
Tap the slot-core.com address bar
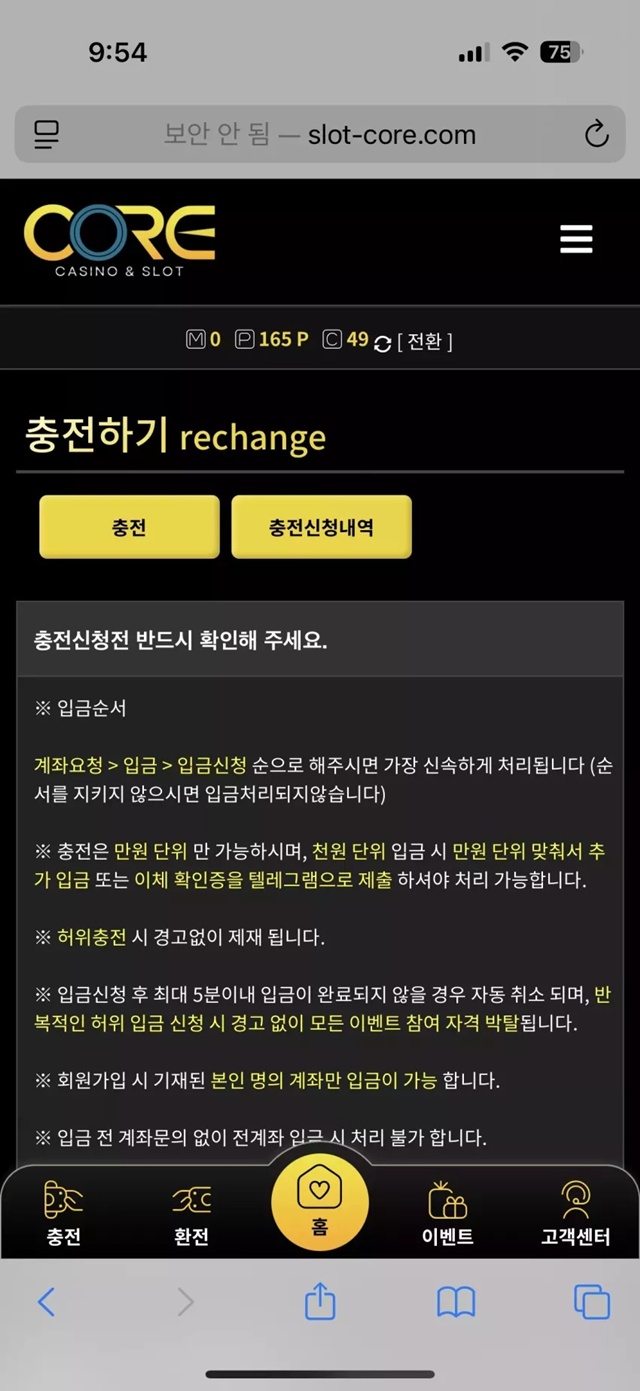coord(320,135)
